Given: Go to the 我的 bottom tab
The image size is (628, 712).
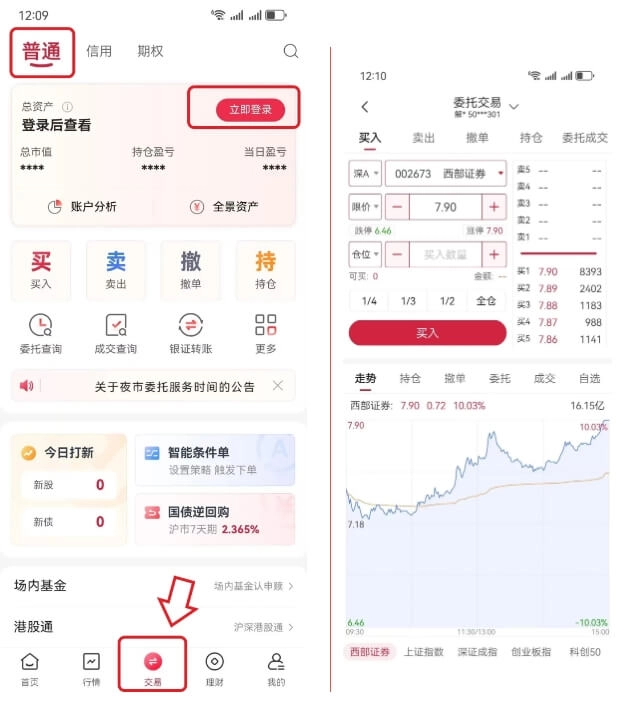Looking at the screenshot, I should point(276,669).
